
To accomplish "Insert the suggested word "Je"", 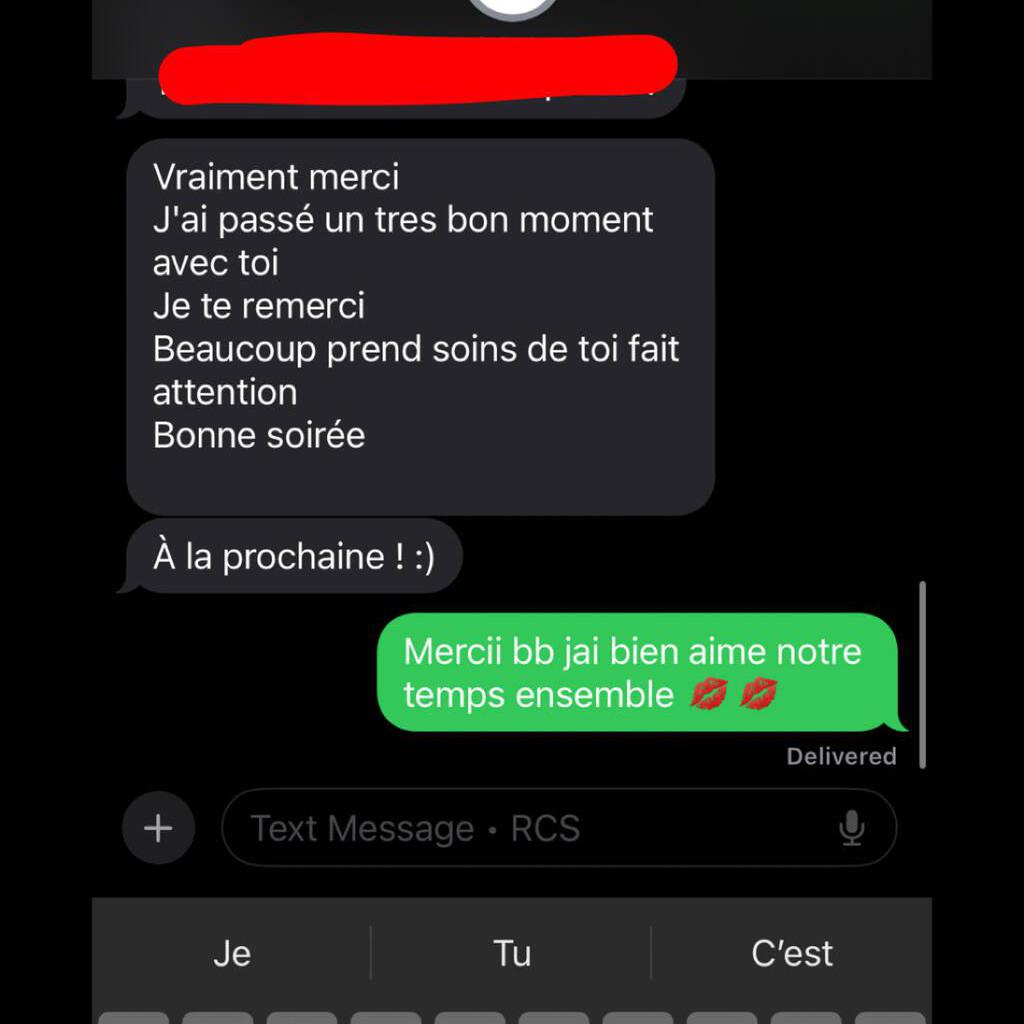I will 232,953.
